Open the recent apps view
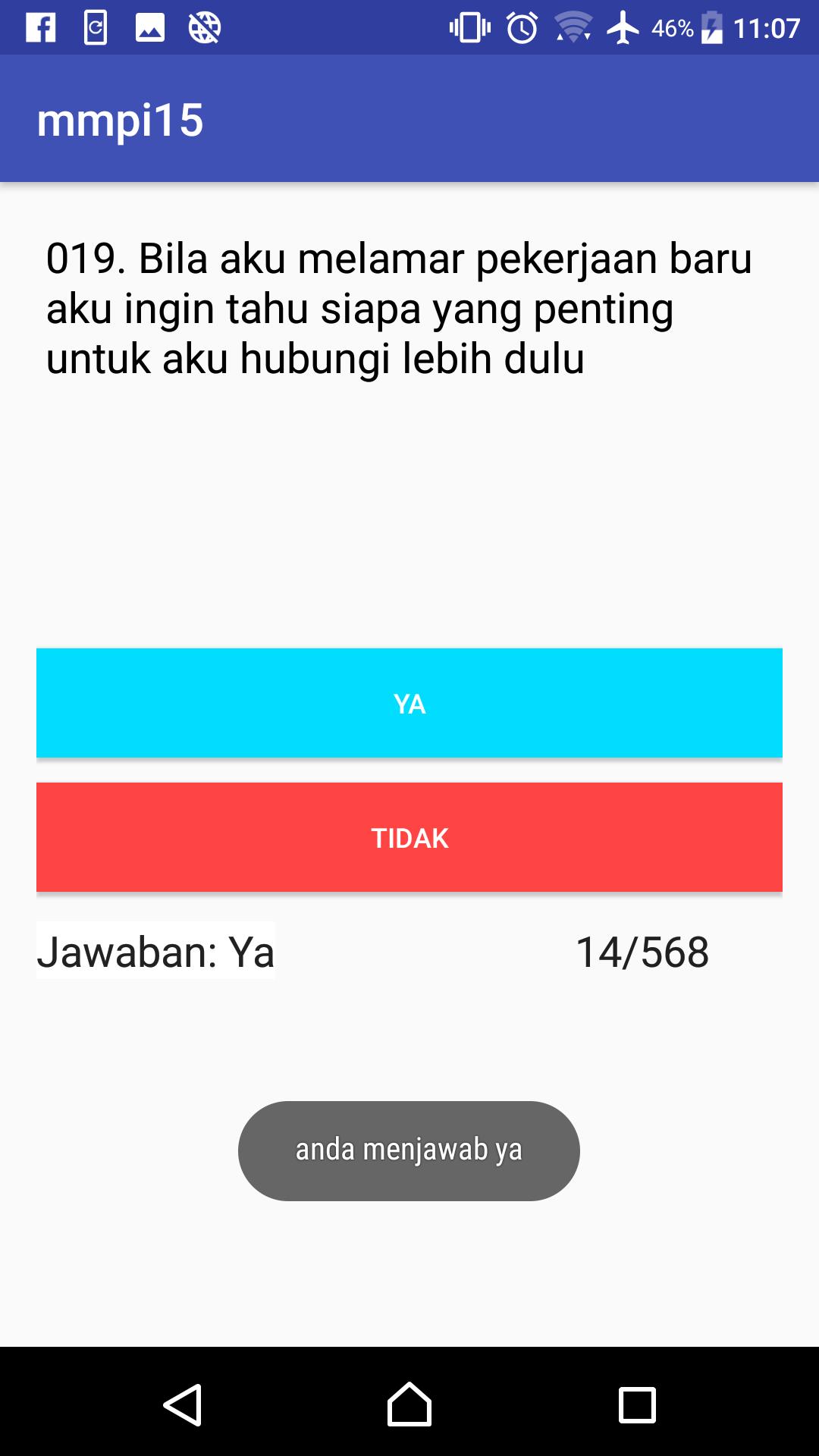 637,1404
